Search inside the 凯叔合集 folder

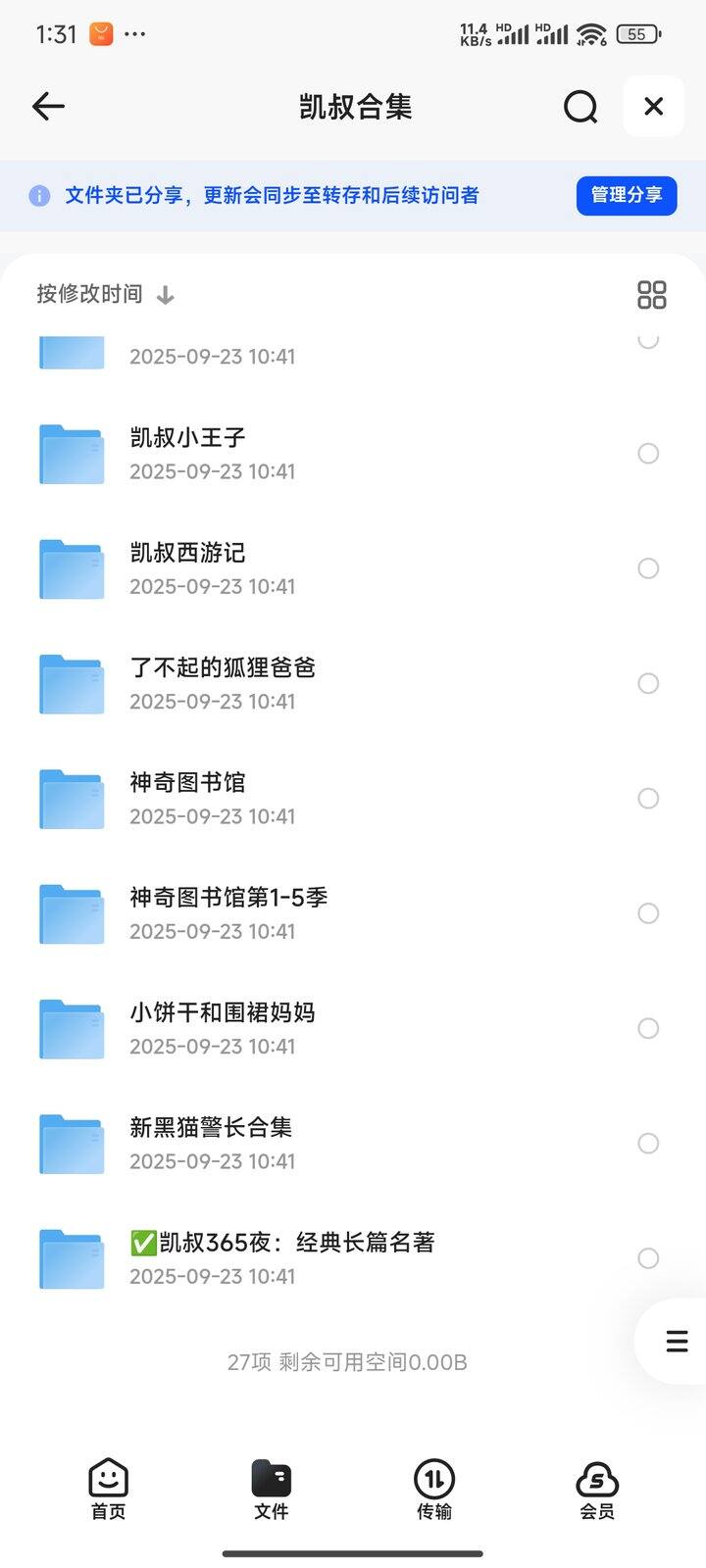[x=580, y=106]
